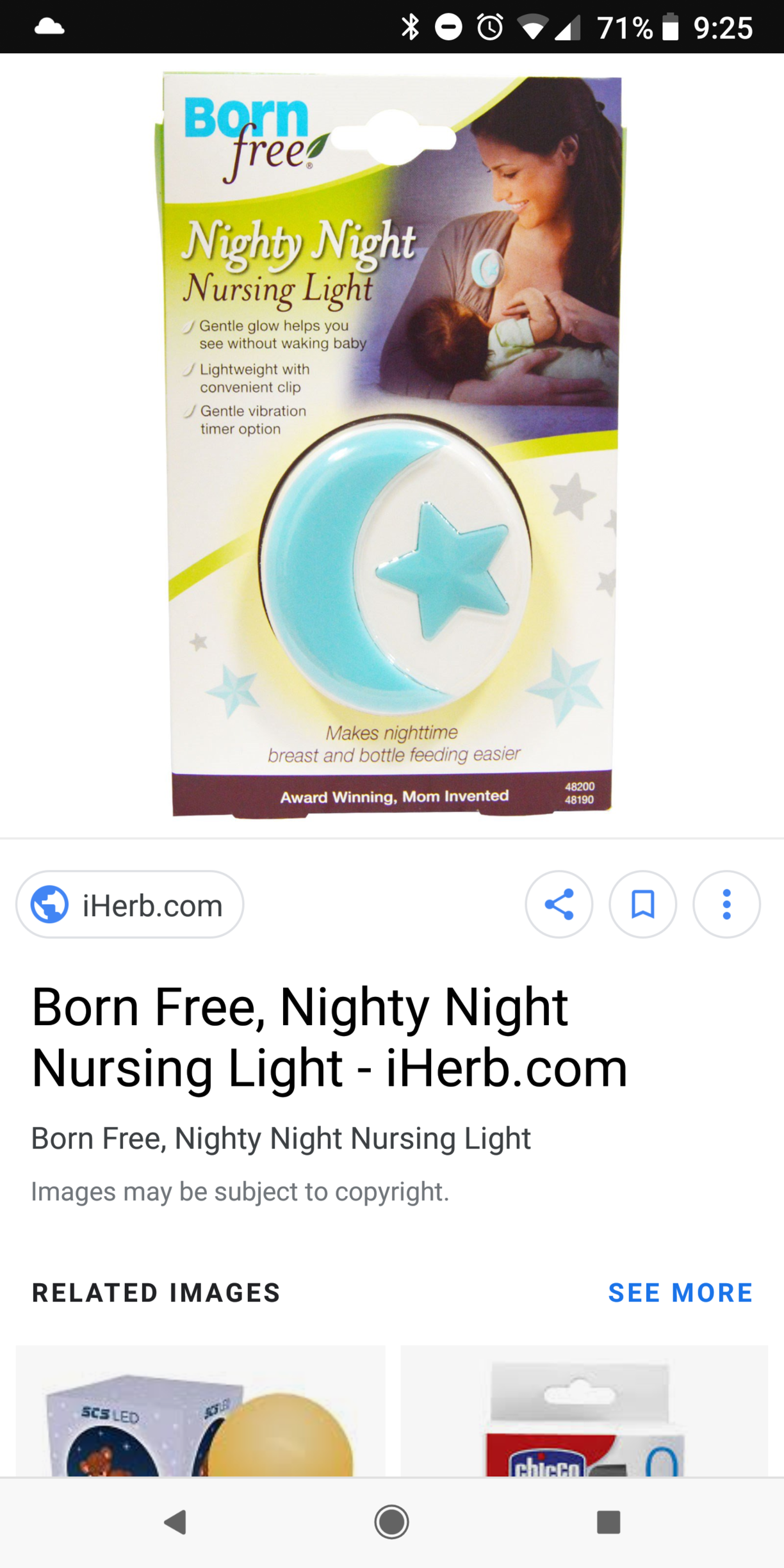Go to the home screen
This screenshot has height=1568, width=784.
pos(391,1523)
